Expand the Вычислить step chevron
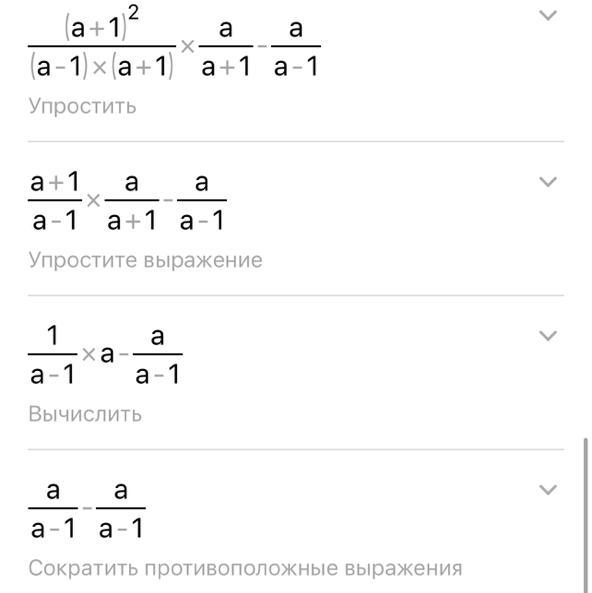 (x=548, y=336)
